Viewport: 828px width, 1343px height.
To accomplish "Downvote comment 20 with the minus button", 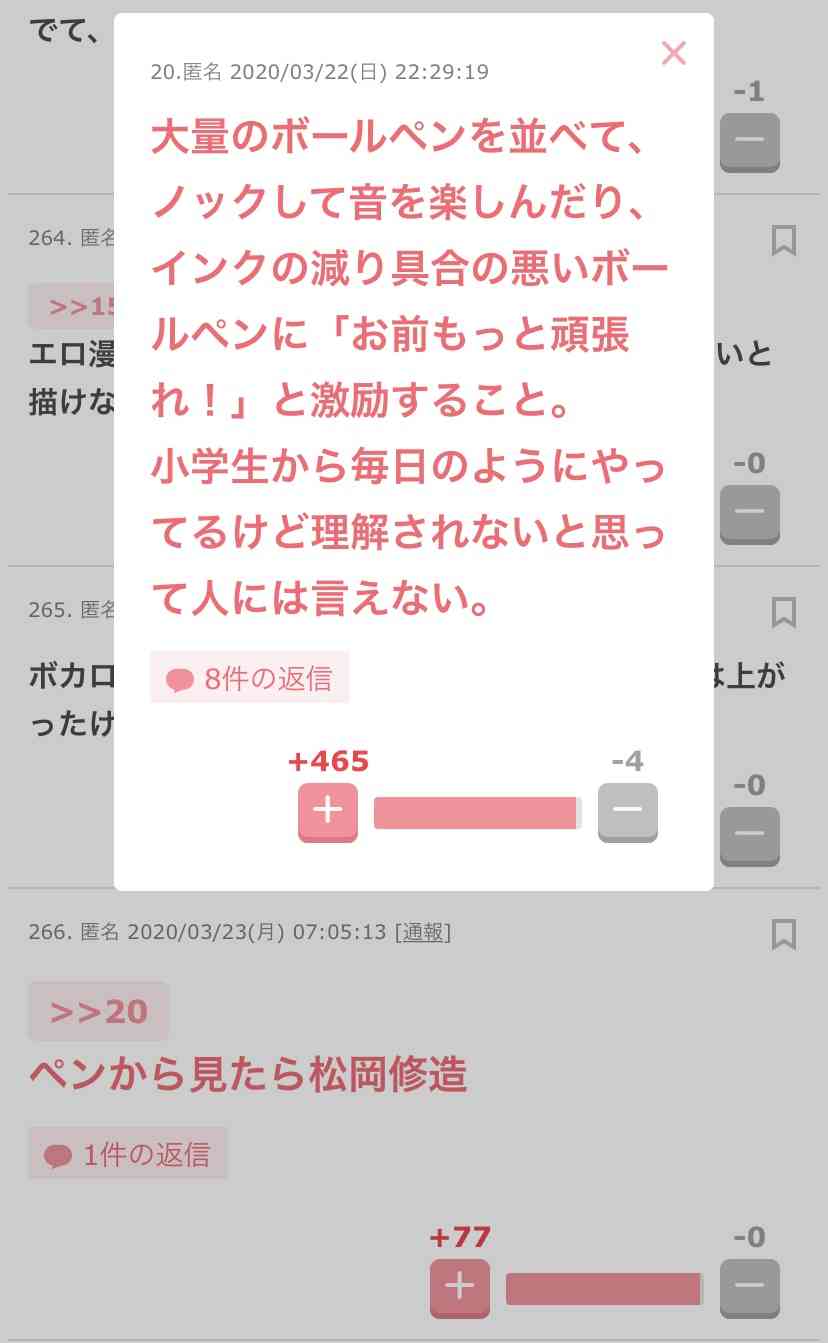I will point(627,811).
